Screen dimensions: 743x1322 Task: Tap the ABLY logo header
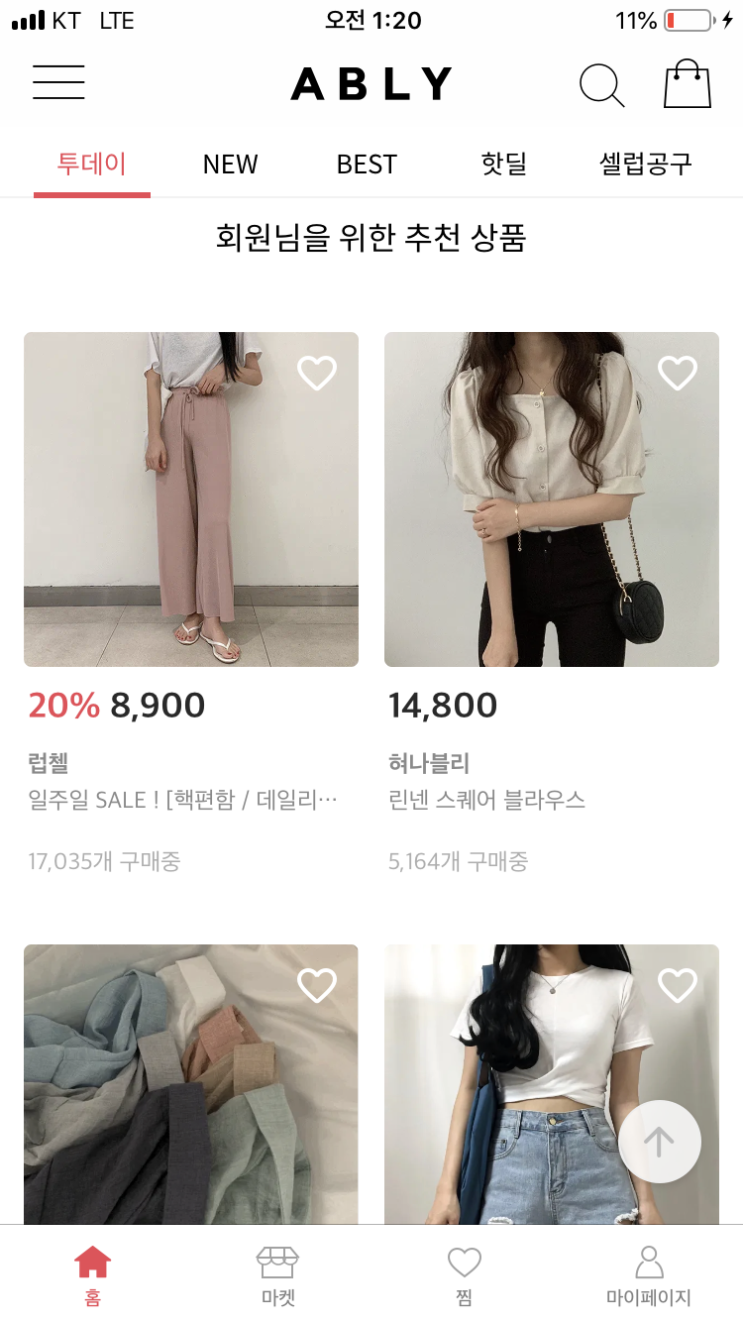pyautogui.click(x=371, y=83)
